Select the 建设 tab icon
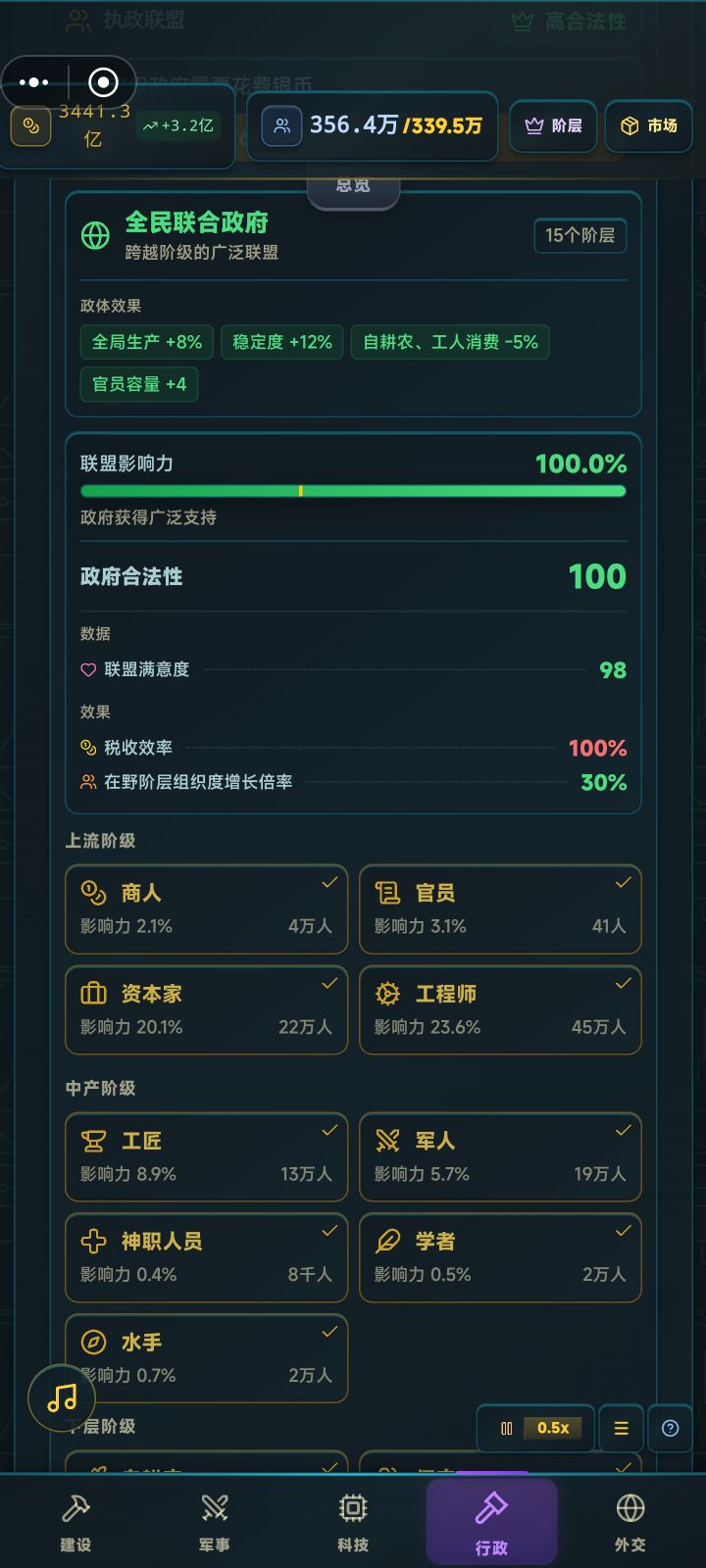 tap(76, 1509)
